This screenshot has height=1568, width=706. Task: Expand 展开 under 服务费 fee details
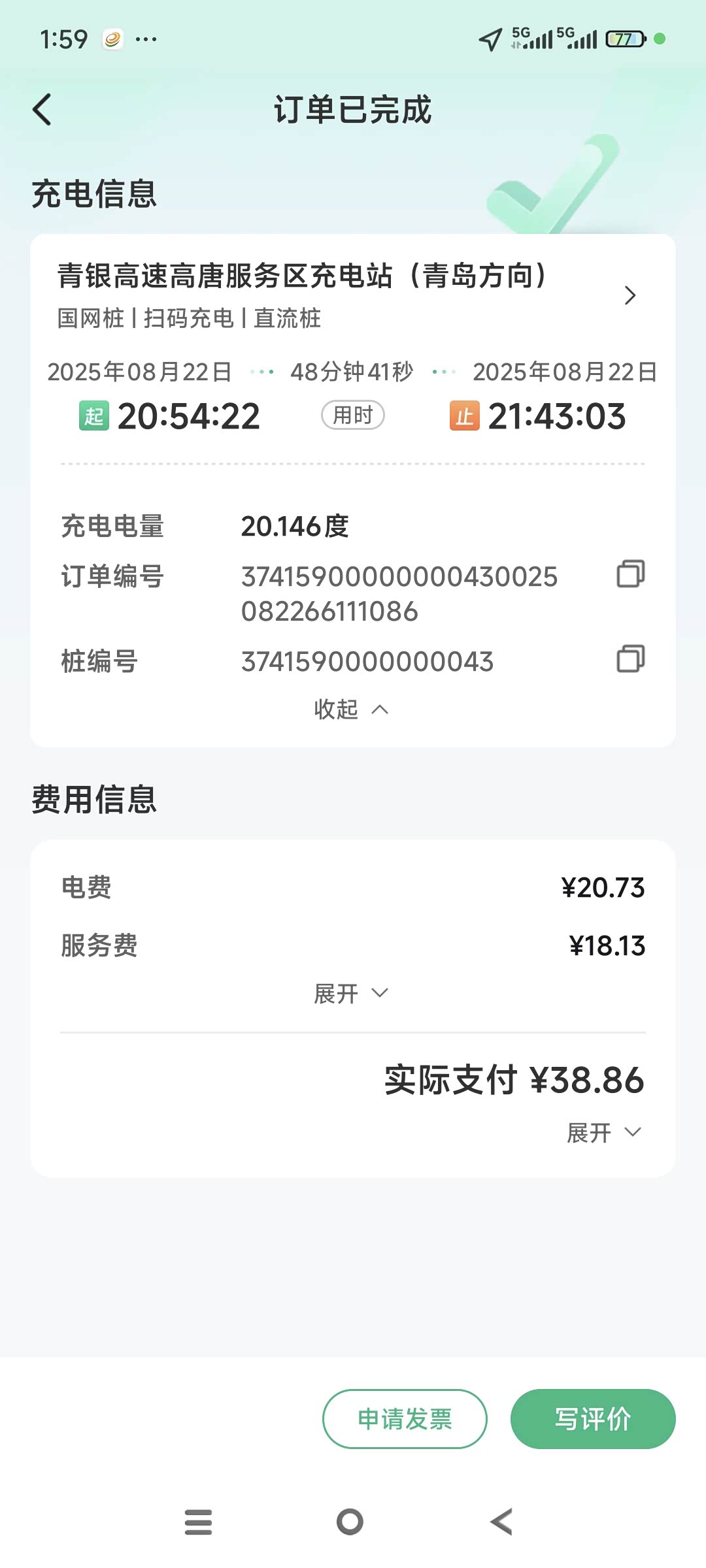352,994
